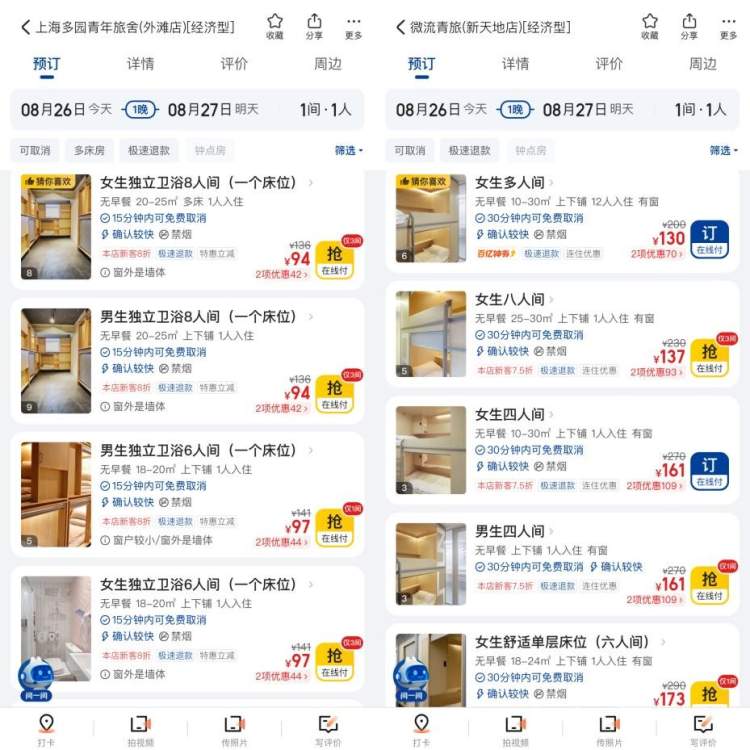
Task: Grab the 男生四人间 deal with 抢
Action: pyautogui.click(x=709, y=585)
